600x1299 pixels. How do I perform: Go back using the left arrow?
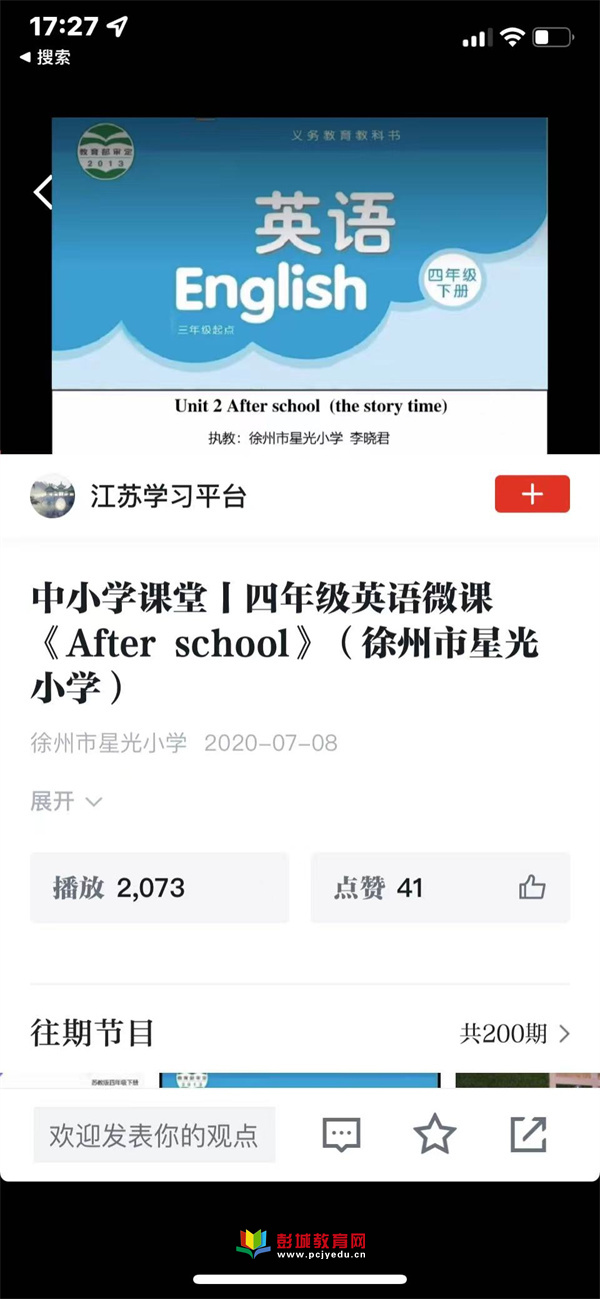click(x=42, y=191)
